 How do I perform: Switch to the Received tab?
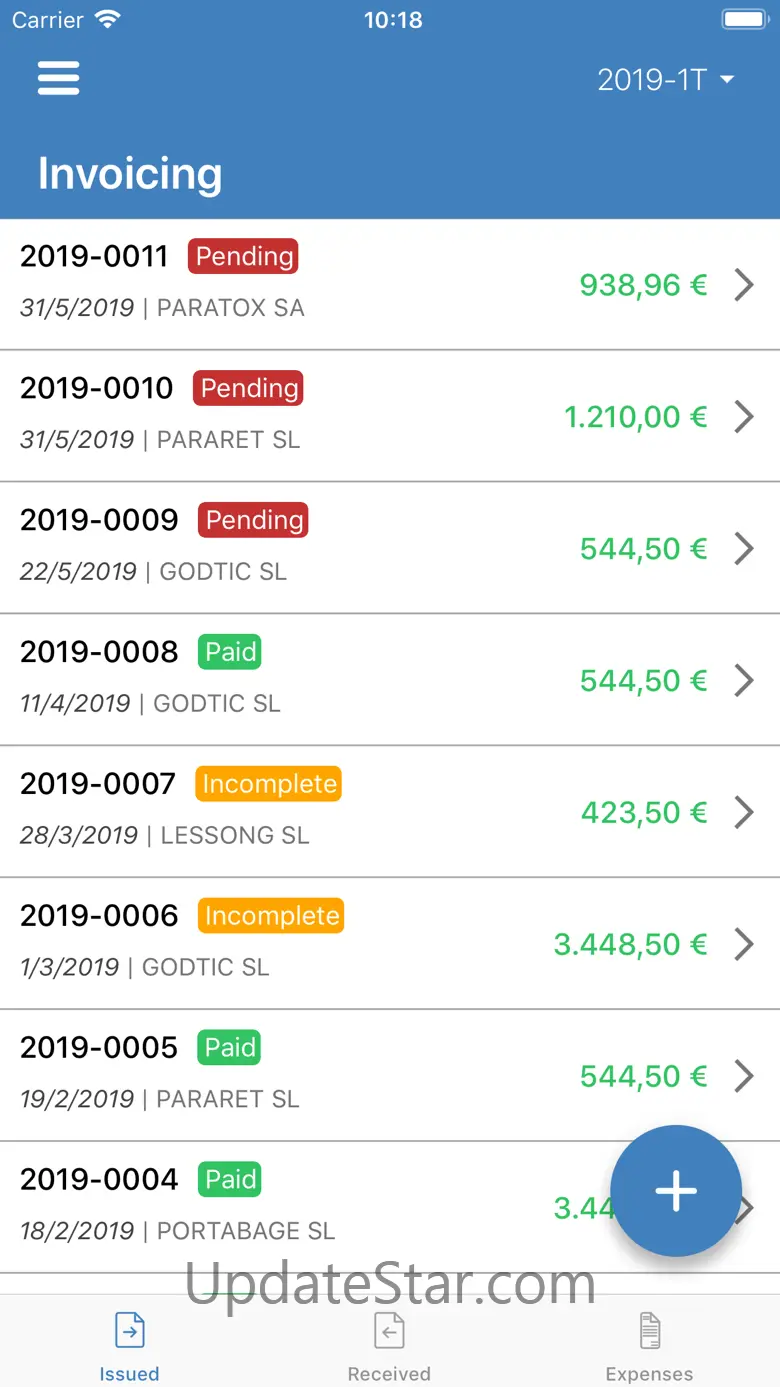[x=389, y=1346]
